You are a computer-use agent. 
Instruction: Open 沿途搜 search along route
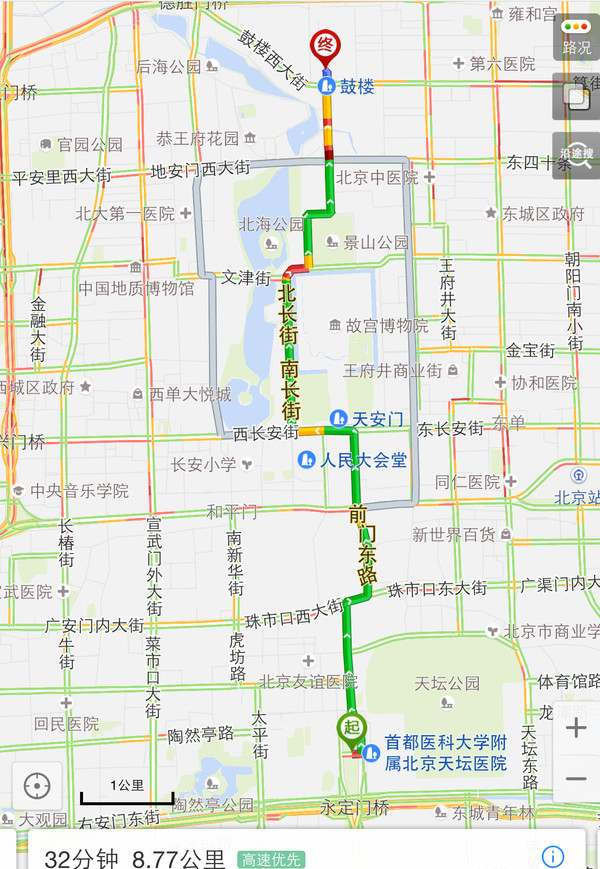pyautogui.click(x=576, y=154)
